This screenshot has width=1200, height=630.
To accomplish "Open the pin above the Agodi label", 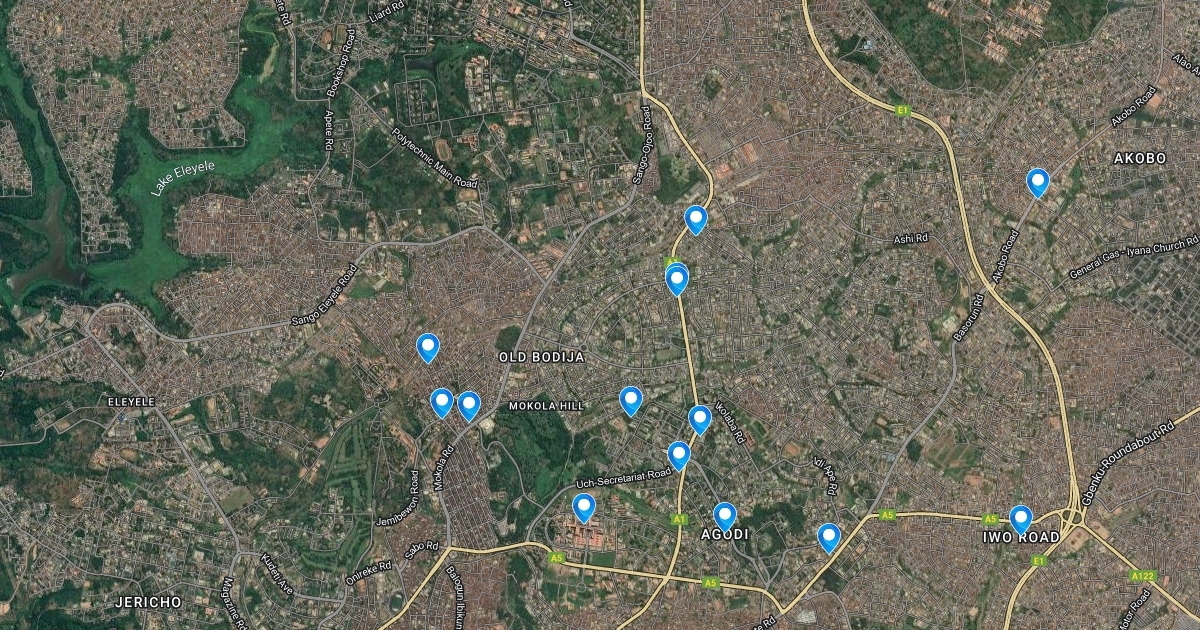I will [725, 516].
